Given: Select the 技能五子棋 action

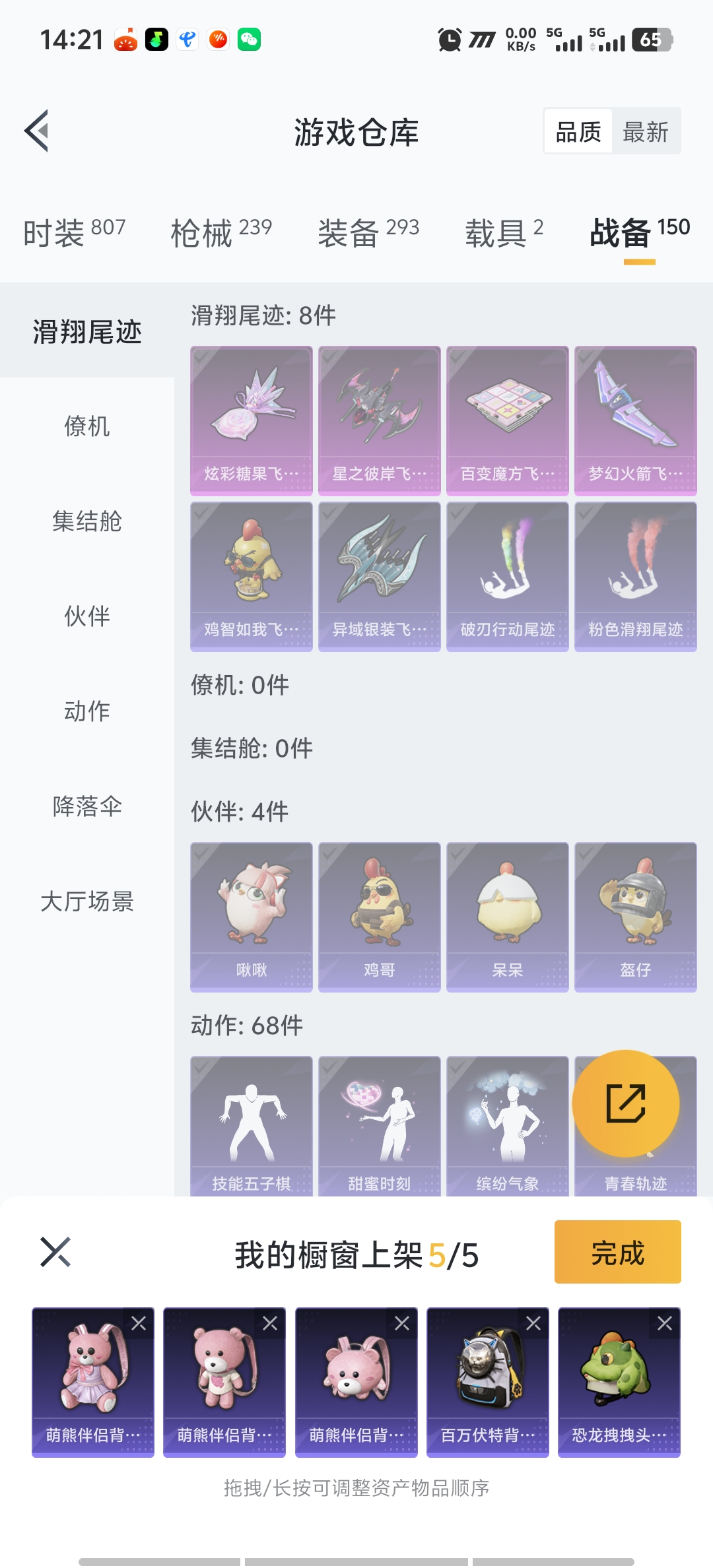Looking at the screenshot, I should coord(251,1125).
